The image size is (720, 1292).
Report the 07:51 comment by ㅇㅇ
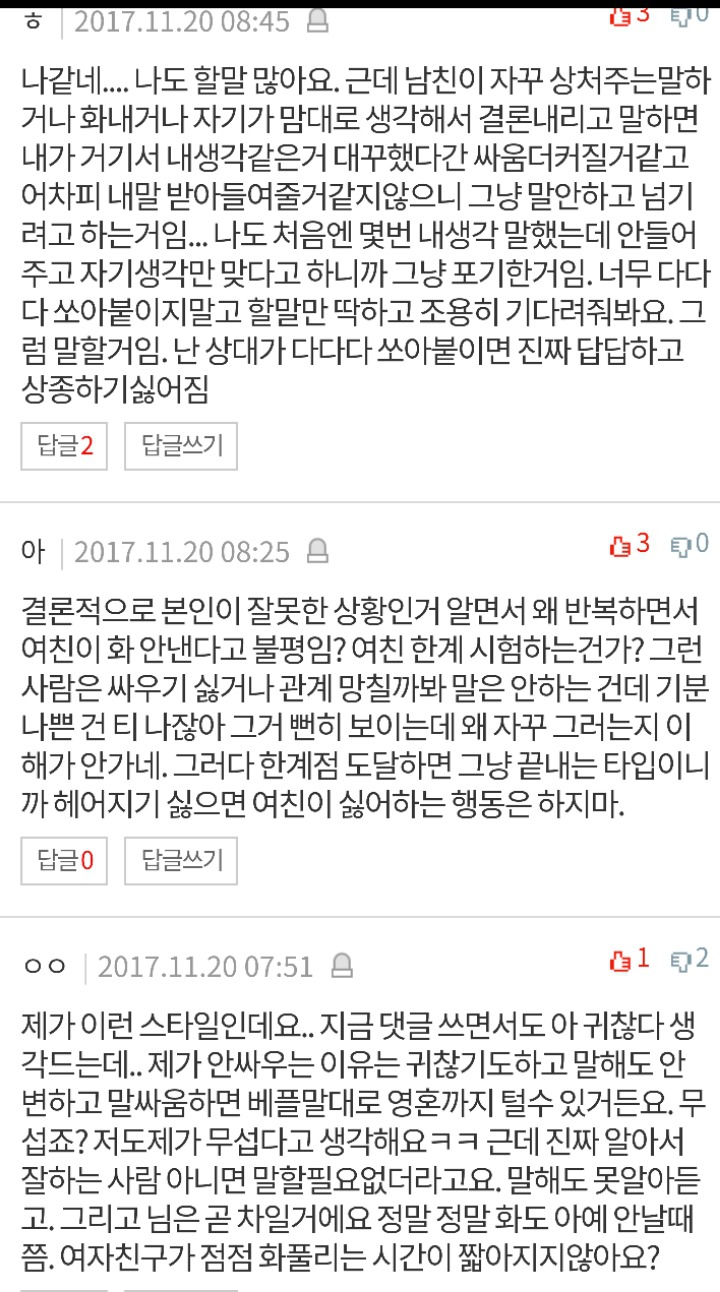tap(342, 967)
